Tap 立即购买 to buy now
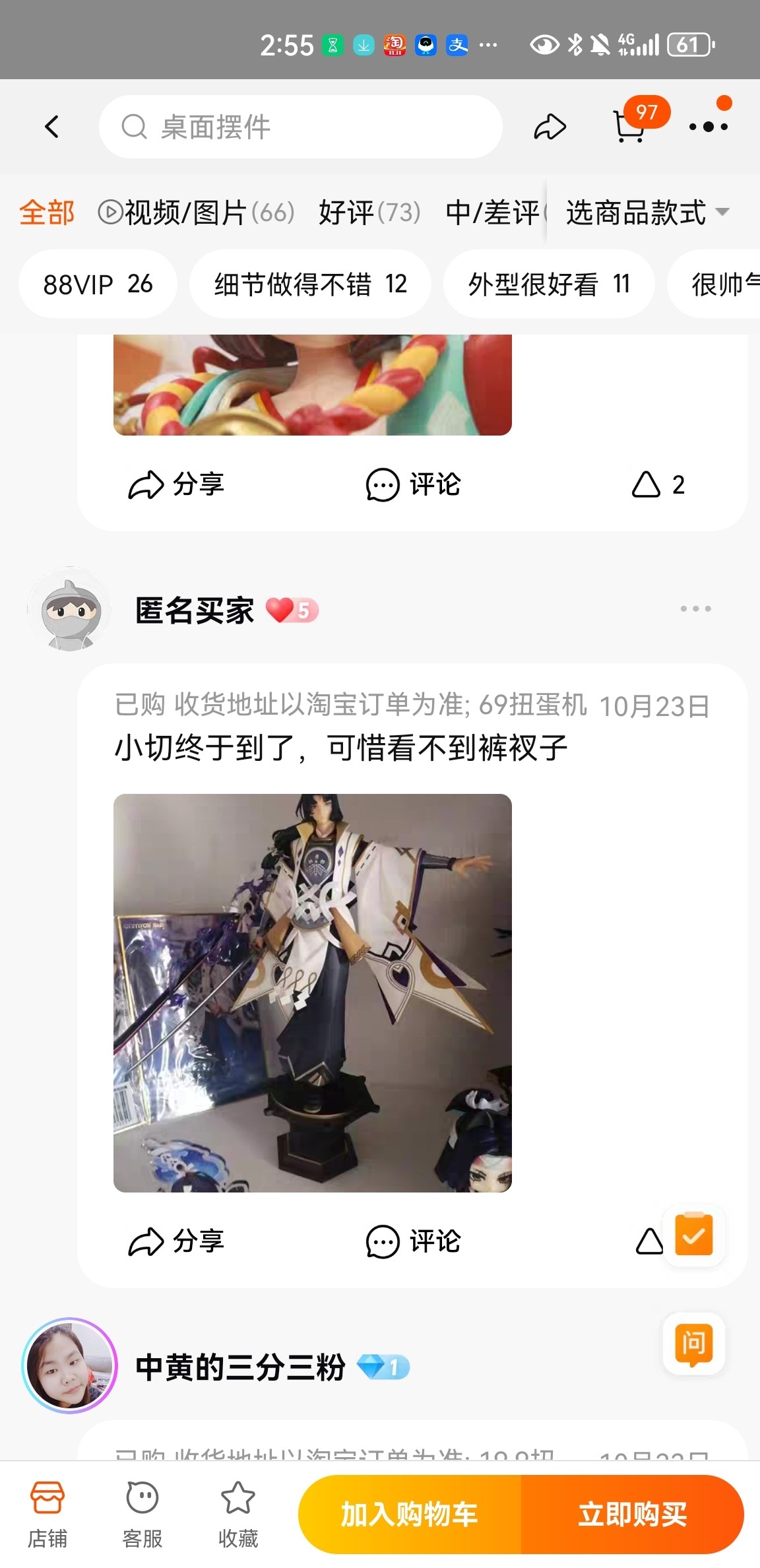Screen dimensions: 760x1568 633,1514
